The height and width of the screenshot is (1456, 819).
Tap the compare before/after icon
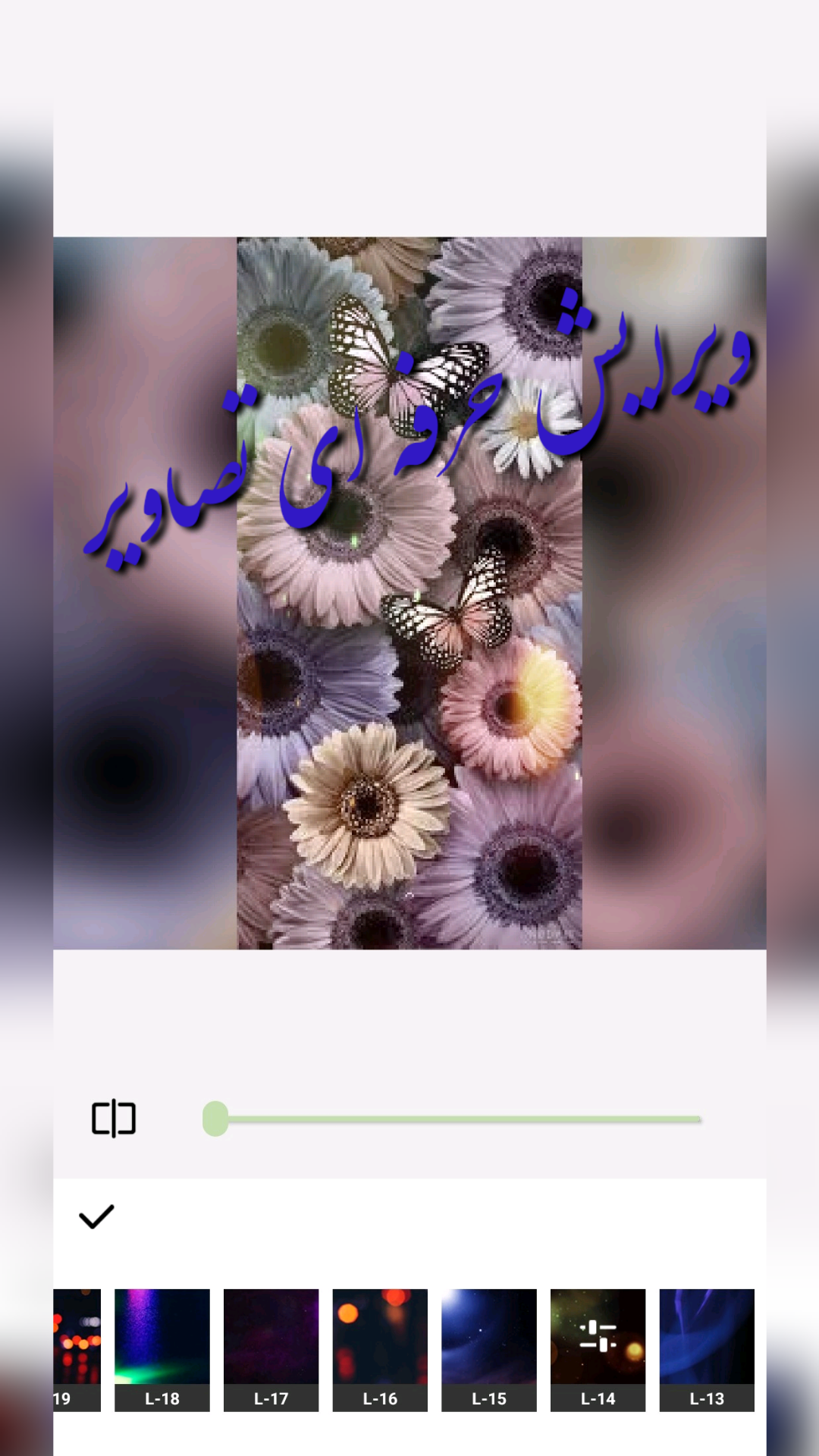tap(114, 1119)
